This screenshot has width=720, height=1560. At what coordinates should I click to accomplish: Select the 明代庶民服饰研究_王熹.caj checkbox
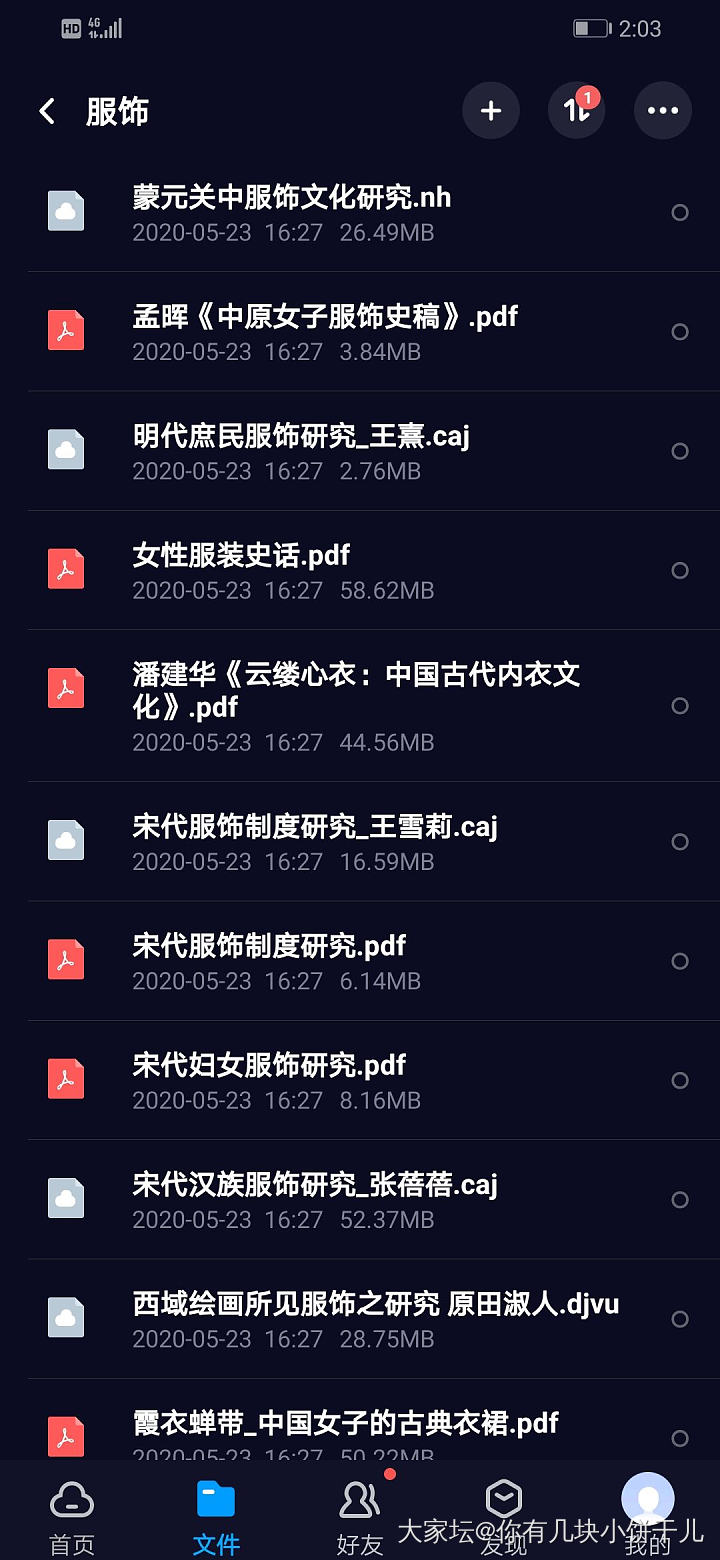[x=680, y=451]
